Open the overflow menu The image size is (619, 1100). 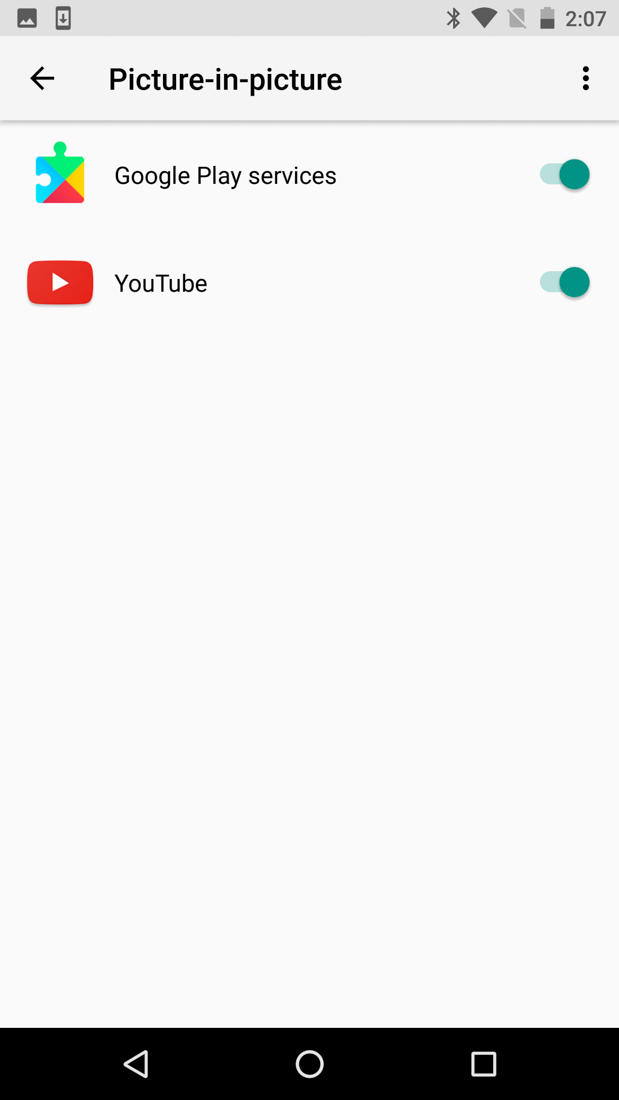(586, 78)
